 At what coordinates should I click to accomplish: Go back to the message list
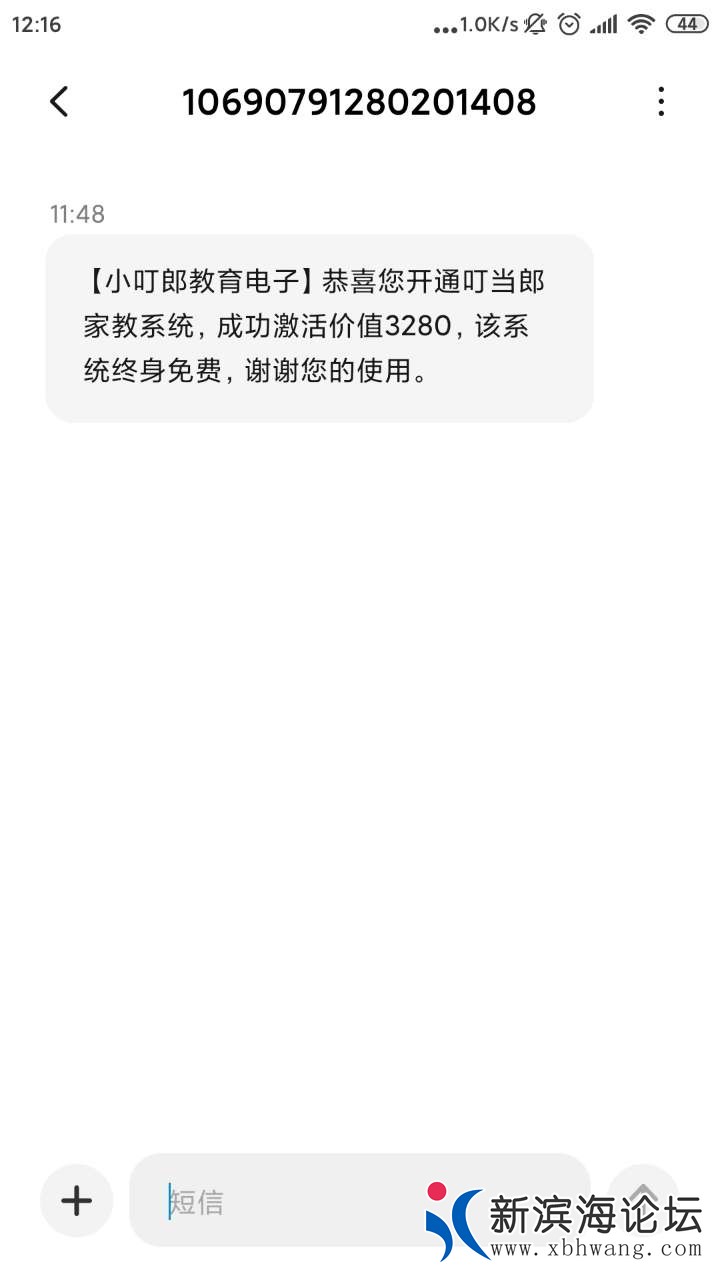pyautogui.click(x=60, y=102)
